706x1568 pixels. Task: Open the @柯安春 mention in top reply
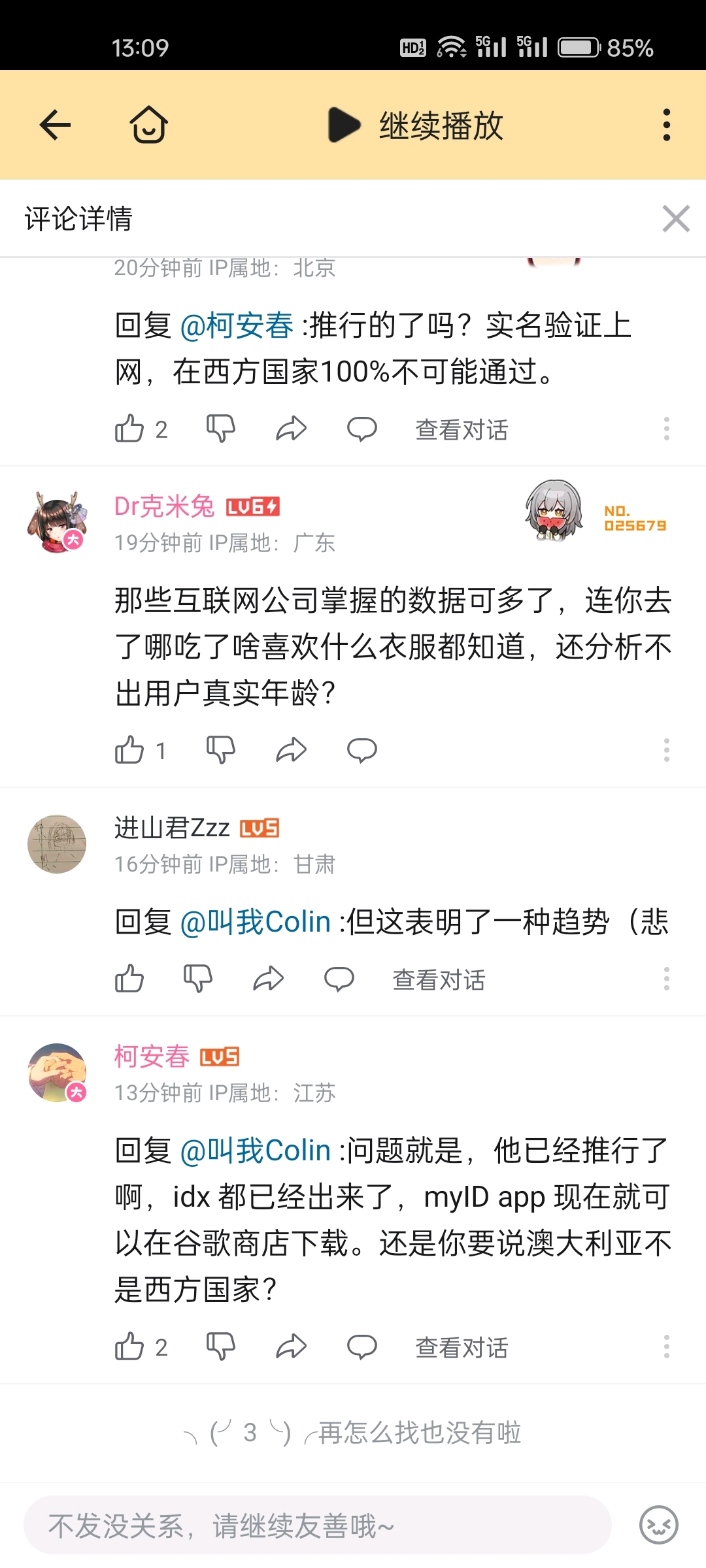tap(237, 325)
